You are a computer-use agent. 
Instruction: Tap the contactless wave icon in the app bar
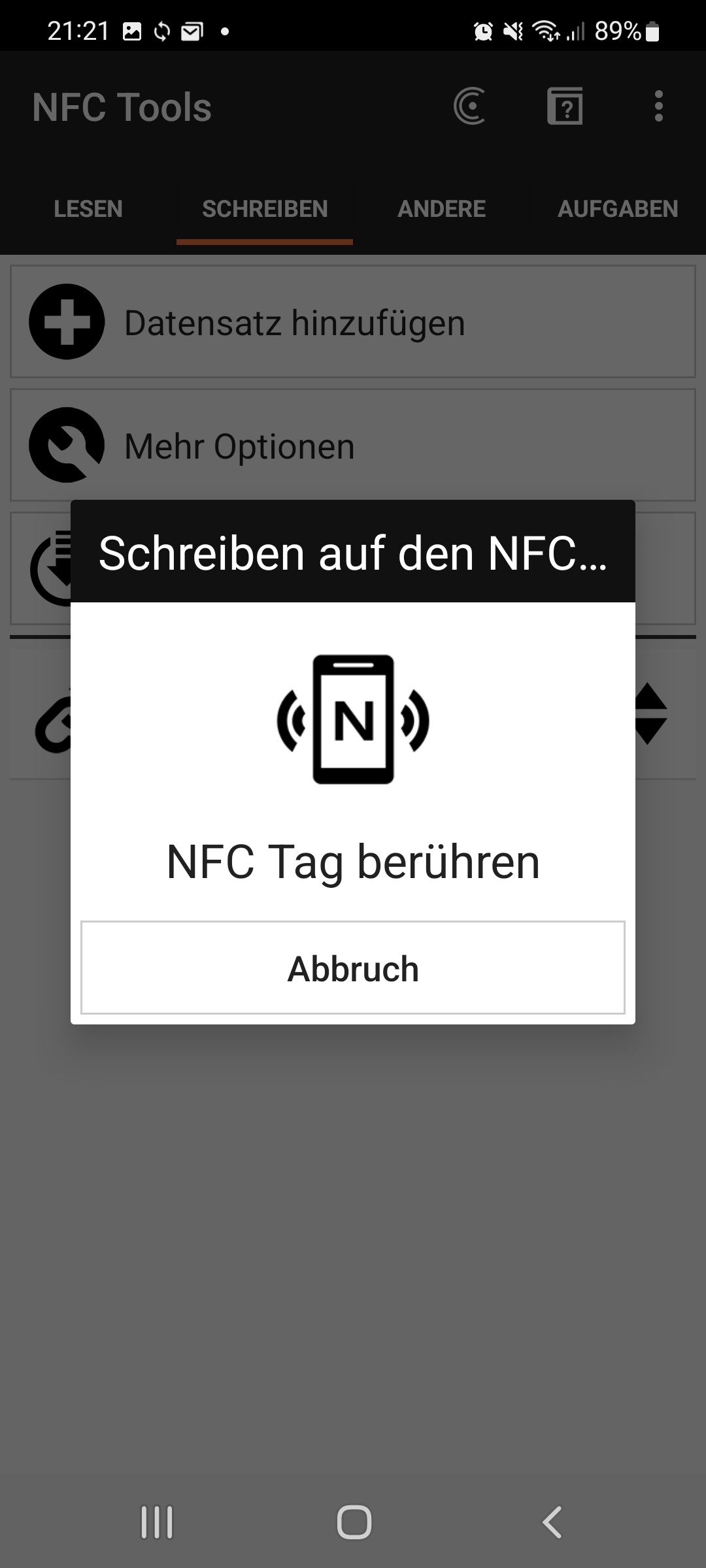[x=469, y=106]
